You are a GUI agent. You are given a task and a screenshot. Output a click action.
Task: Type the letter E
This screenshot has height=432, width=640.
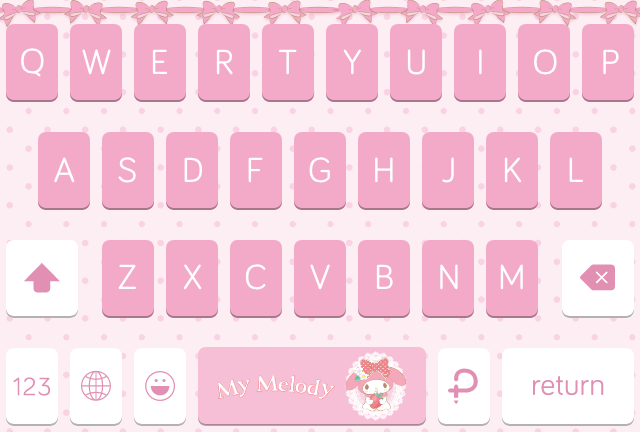point(160,62)
